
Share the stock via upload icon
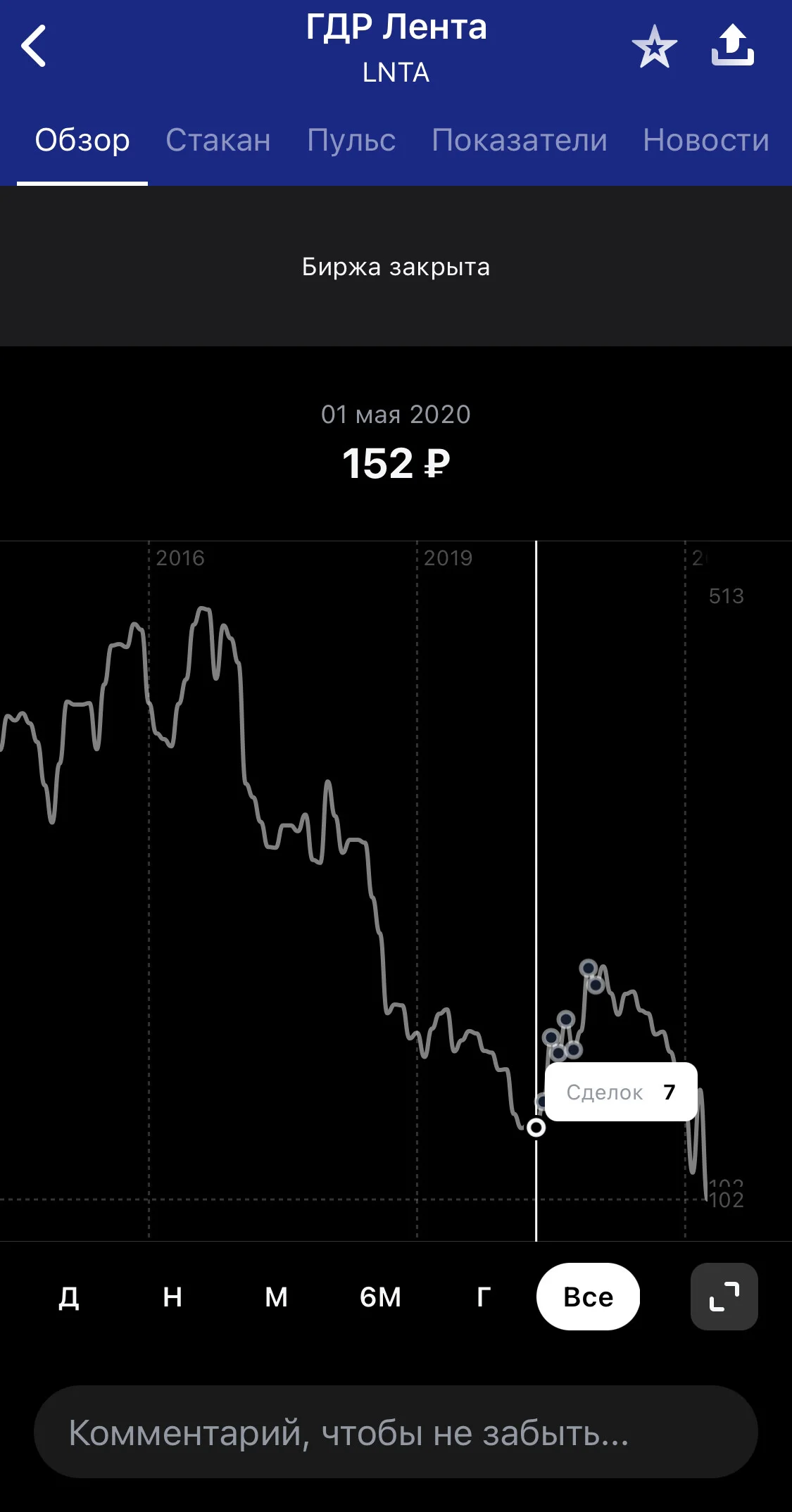click(732, 45)
